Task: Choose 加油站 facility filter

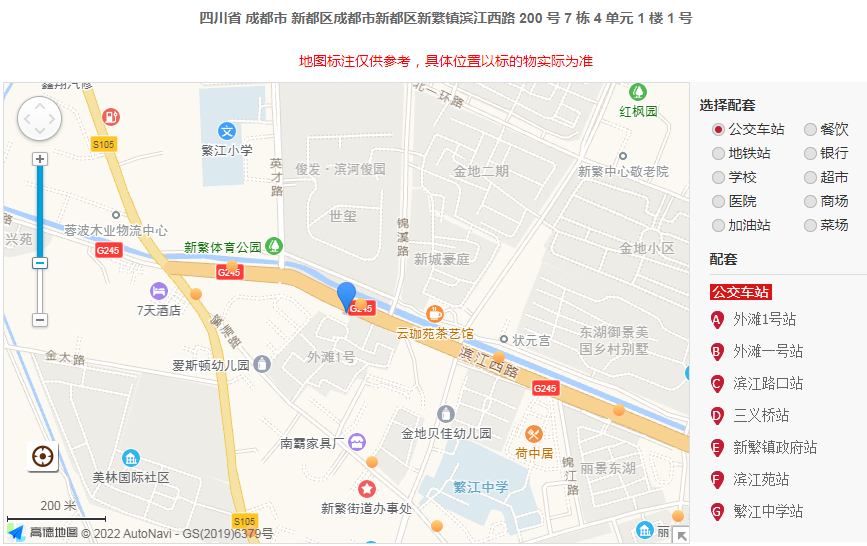Action: pyautogui.click(x=718, y=225)
